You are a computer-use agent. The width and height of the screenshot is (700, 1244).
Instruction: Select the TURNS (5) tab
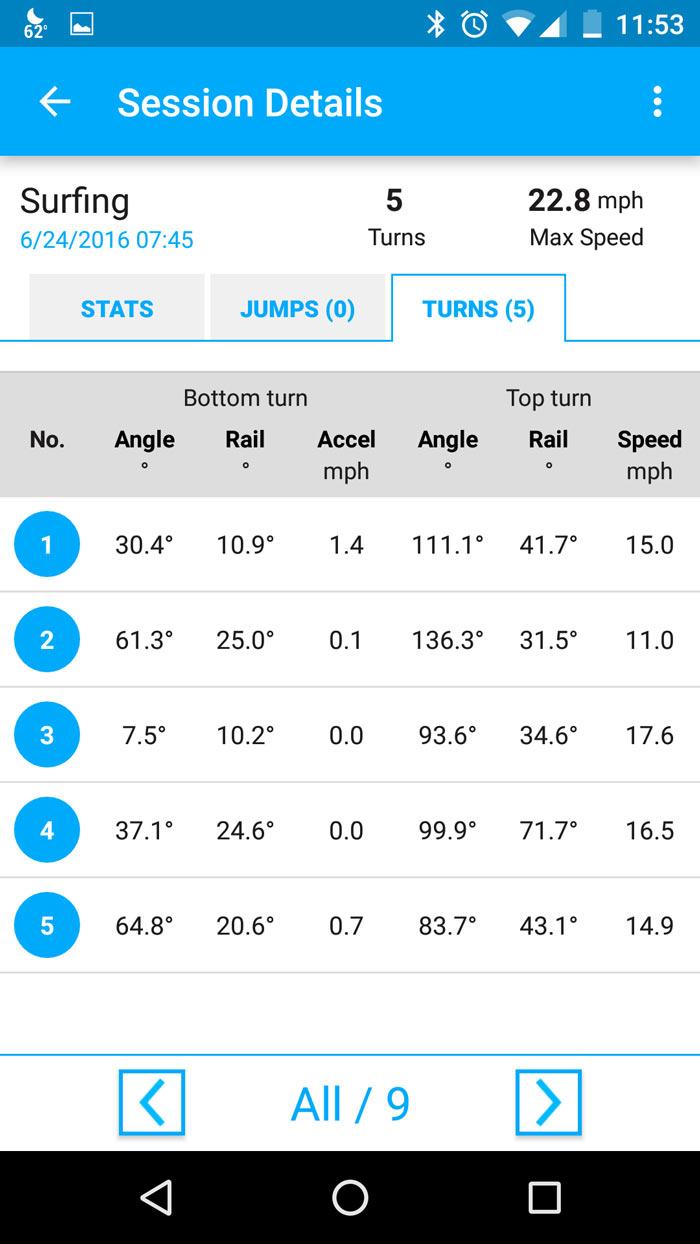tap(478, 308)
